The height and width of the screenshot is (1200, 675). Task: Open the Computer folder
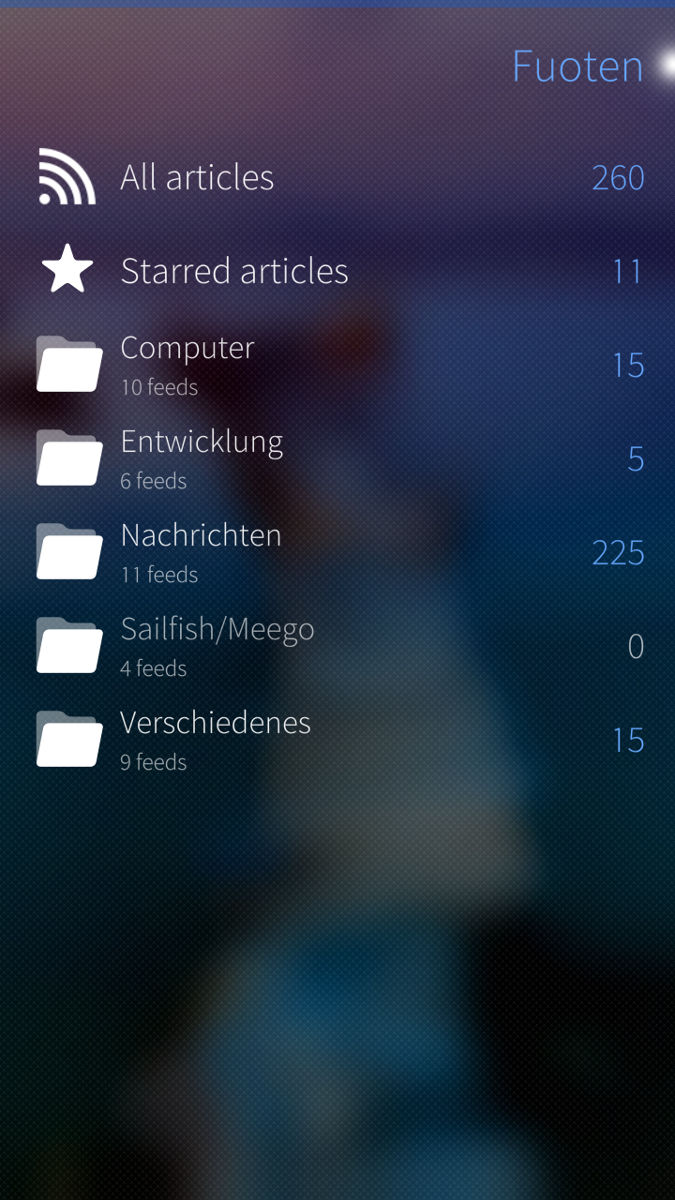click(188, 363)
